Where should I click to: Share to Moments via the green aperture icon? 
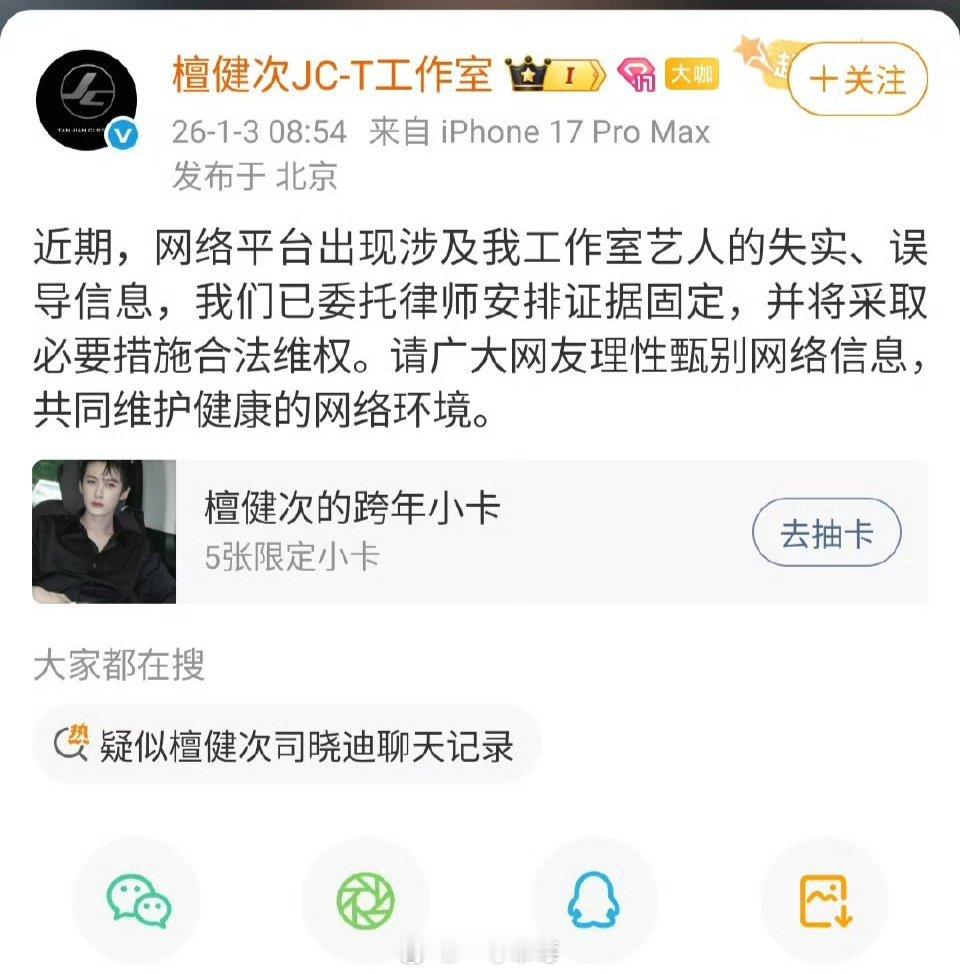click(368, 899)
